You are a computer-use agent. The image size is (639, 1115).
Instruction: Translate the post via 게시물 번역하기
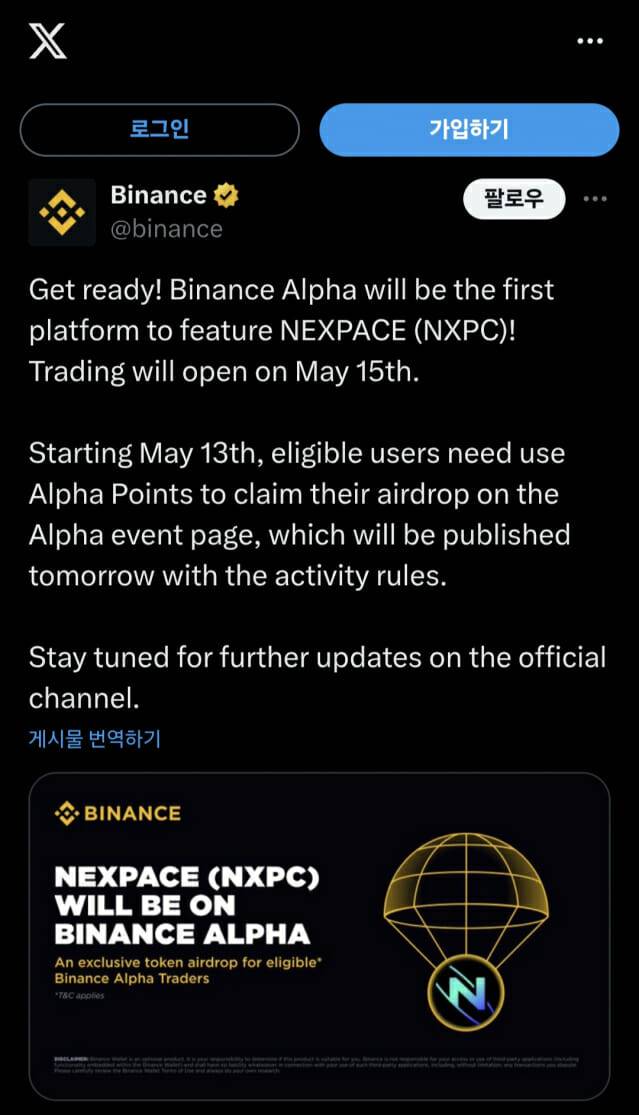(95, 739)
